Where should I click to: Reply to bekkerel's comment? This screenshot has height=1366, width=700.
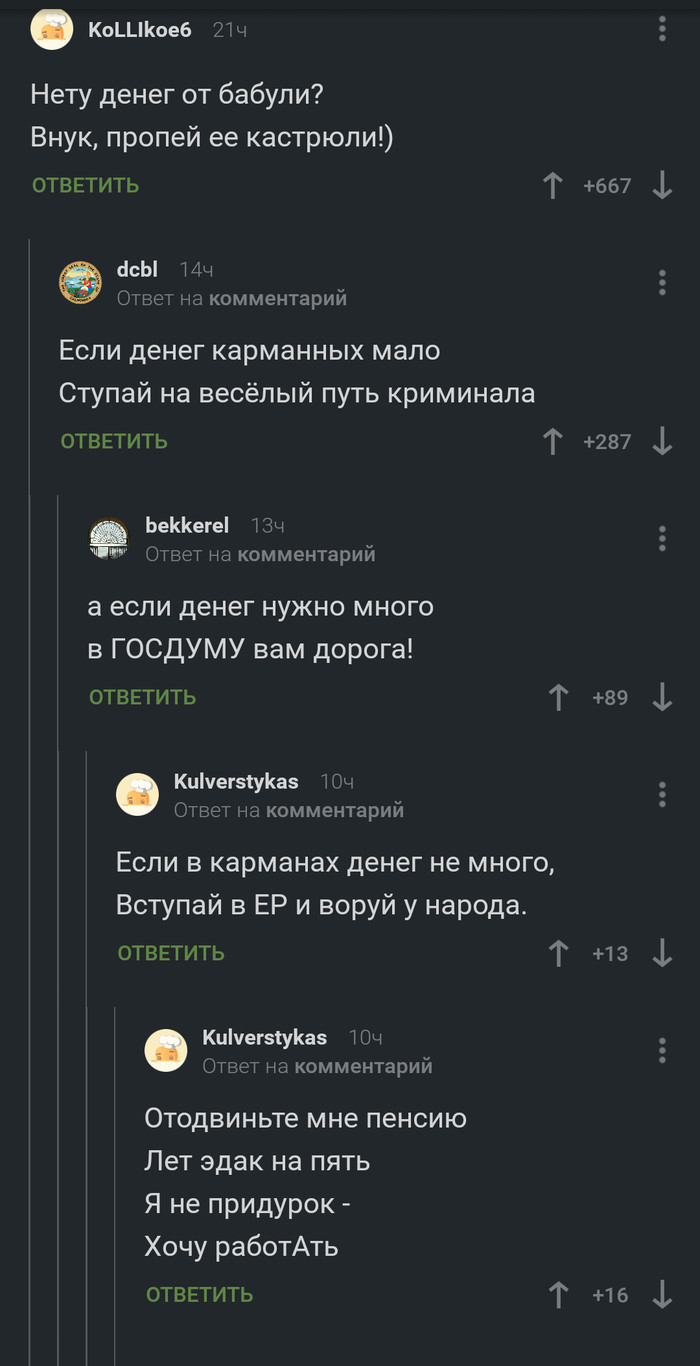click(x=142, y=697)
